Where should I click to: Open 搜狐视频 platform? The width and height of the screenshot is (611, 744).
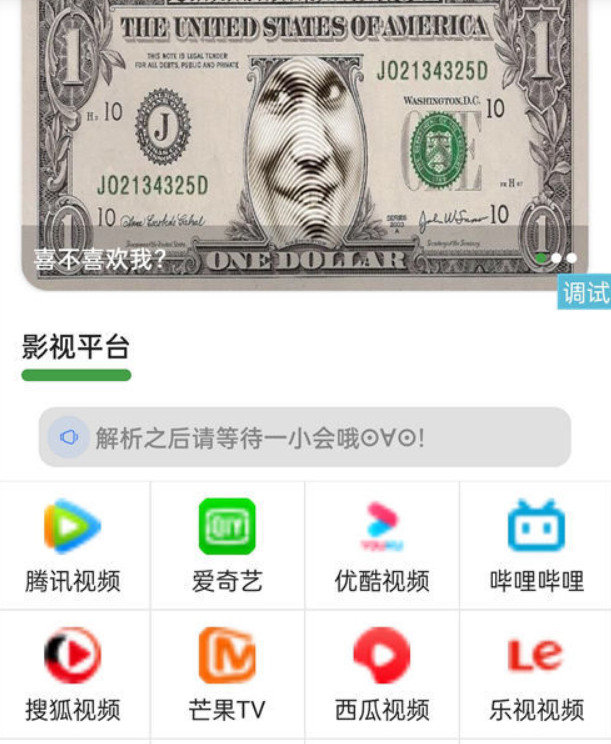click(x=73, y=675)
